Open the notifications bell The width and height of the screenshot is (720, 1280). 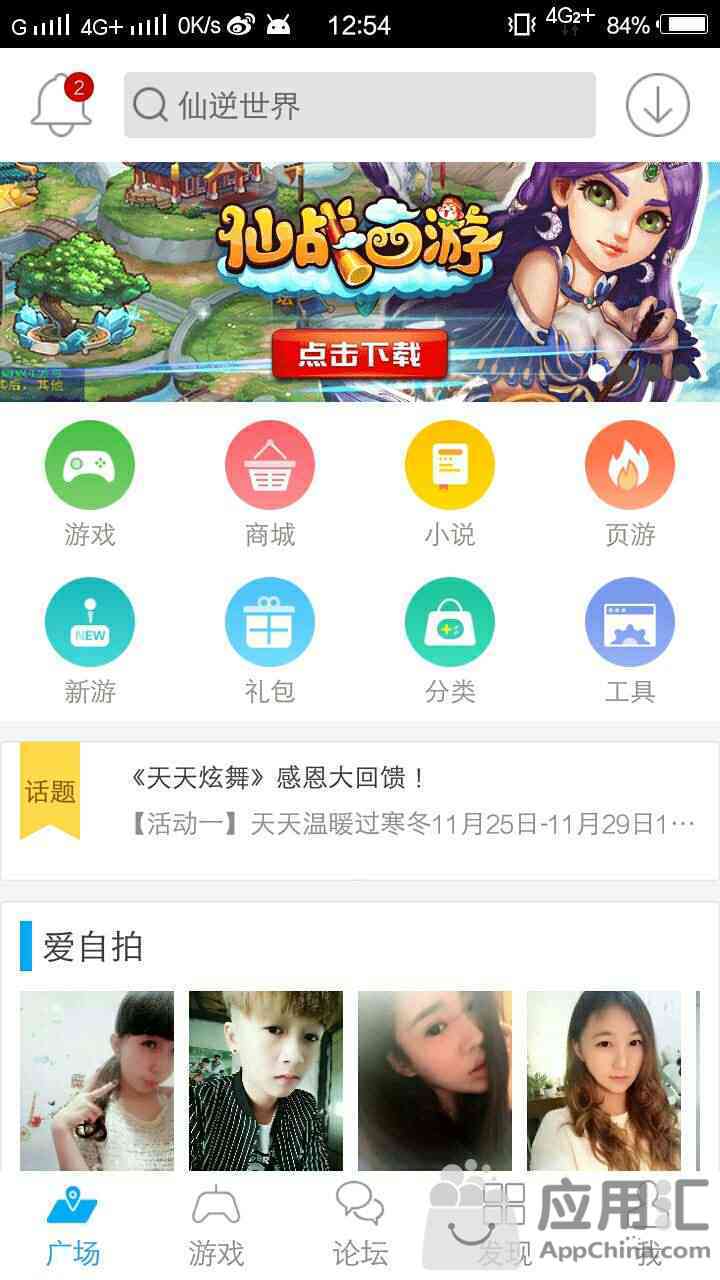[62, 105]
